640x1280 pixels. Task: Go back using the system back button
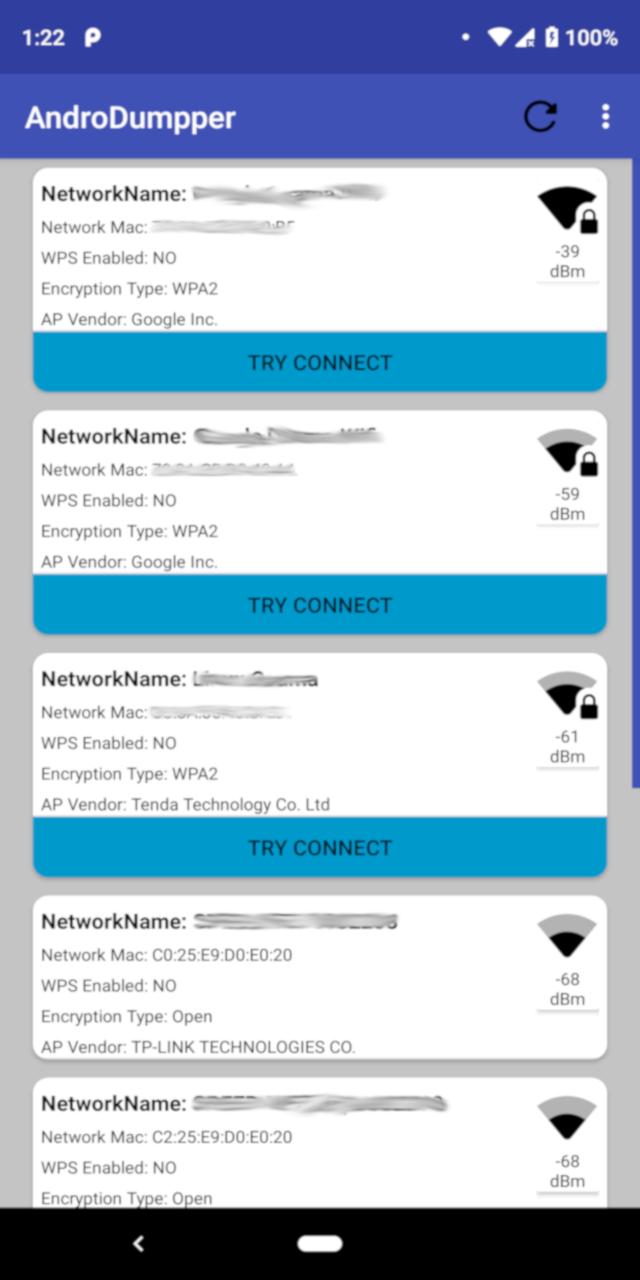point(139,1244)
